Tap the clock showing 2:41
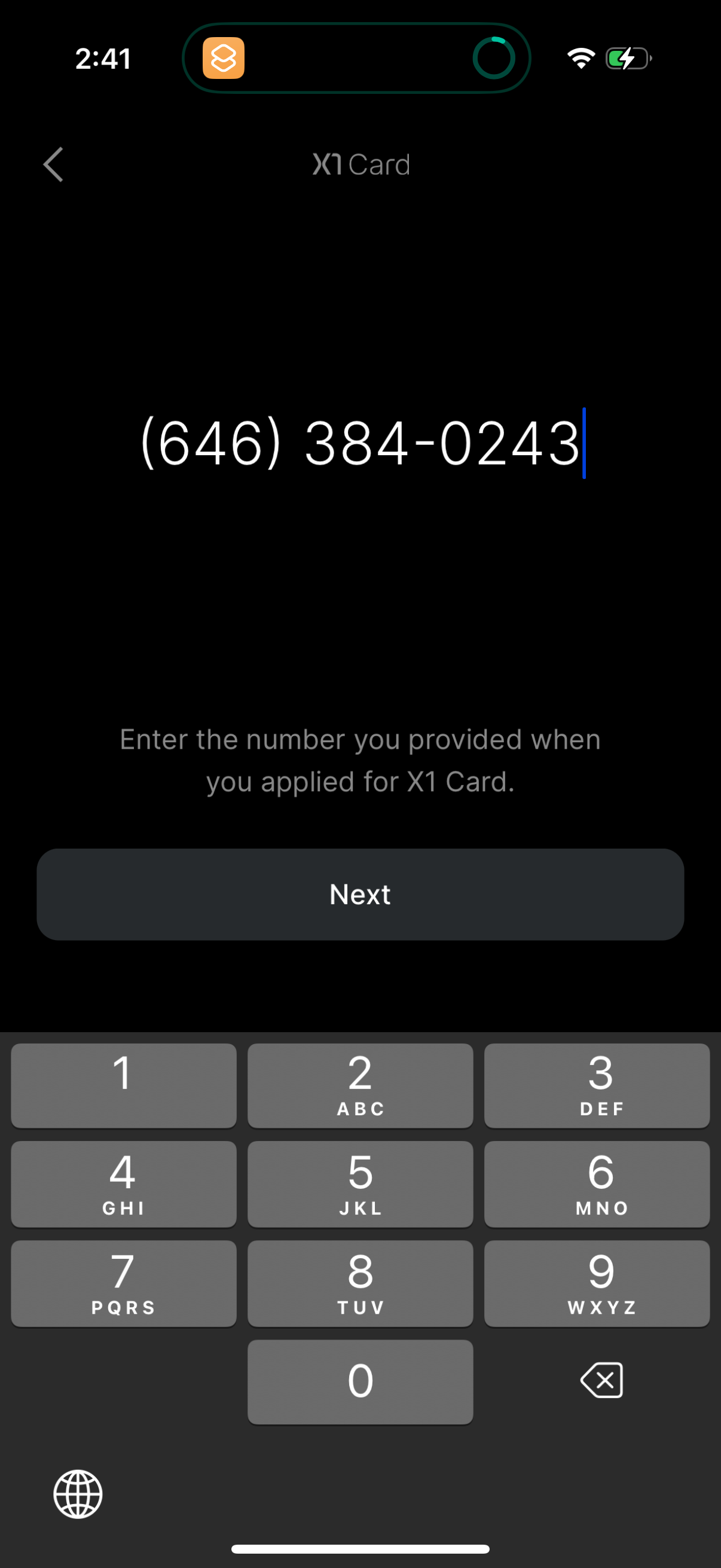This screenshot has height=1568, width=721. tap(102, 59)
